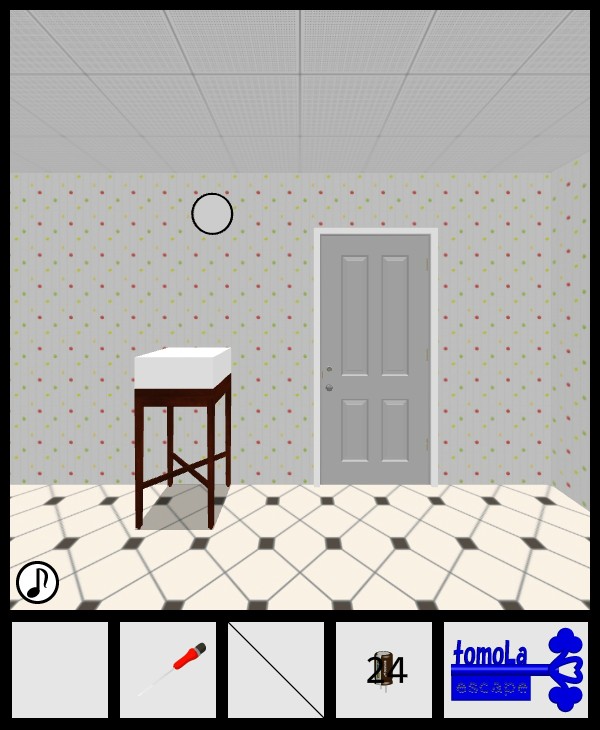Select the inventory item with the diagonal line
600x730 pixels.
(276, 670)
